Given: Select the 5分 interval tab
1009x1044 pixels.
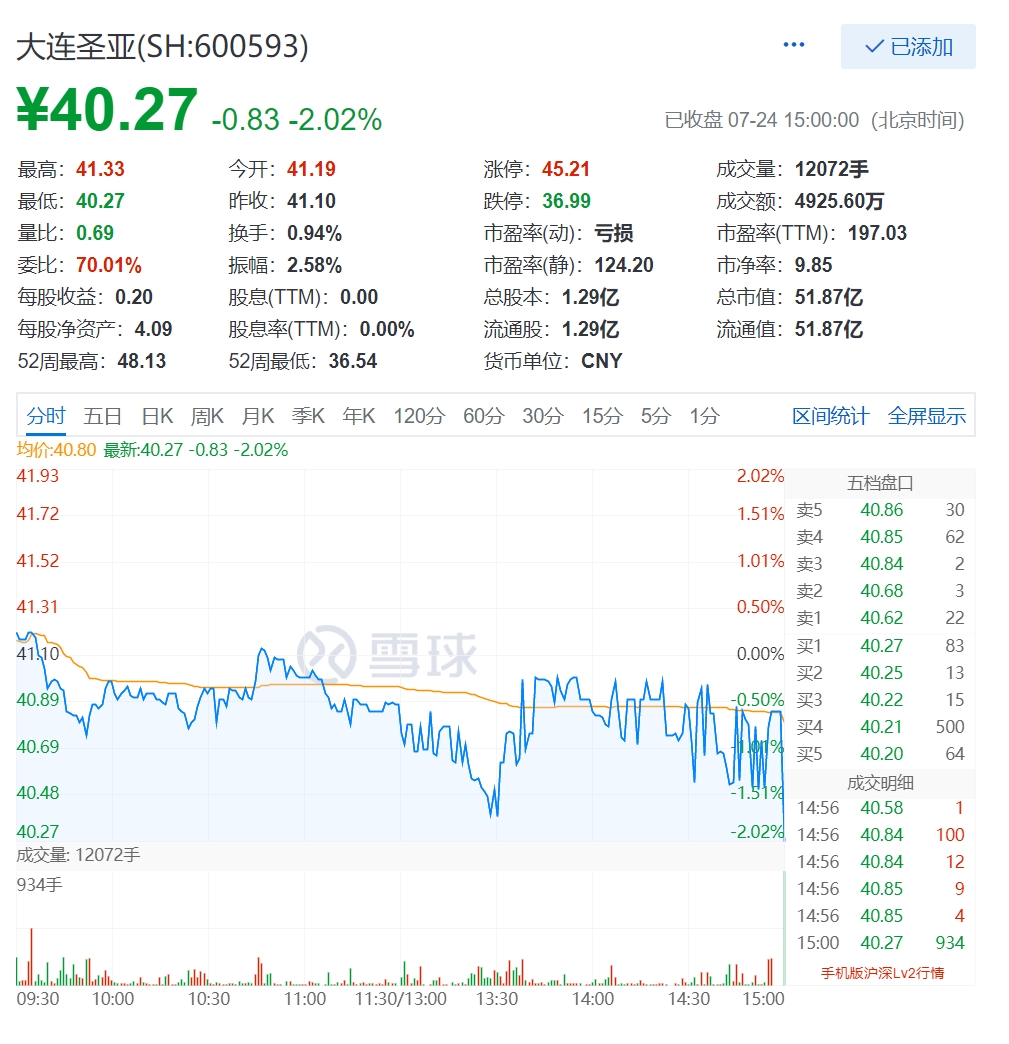Looking at the screenshot, I should (655, 416).
